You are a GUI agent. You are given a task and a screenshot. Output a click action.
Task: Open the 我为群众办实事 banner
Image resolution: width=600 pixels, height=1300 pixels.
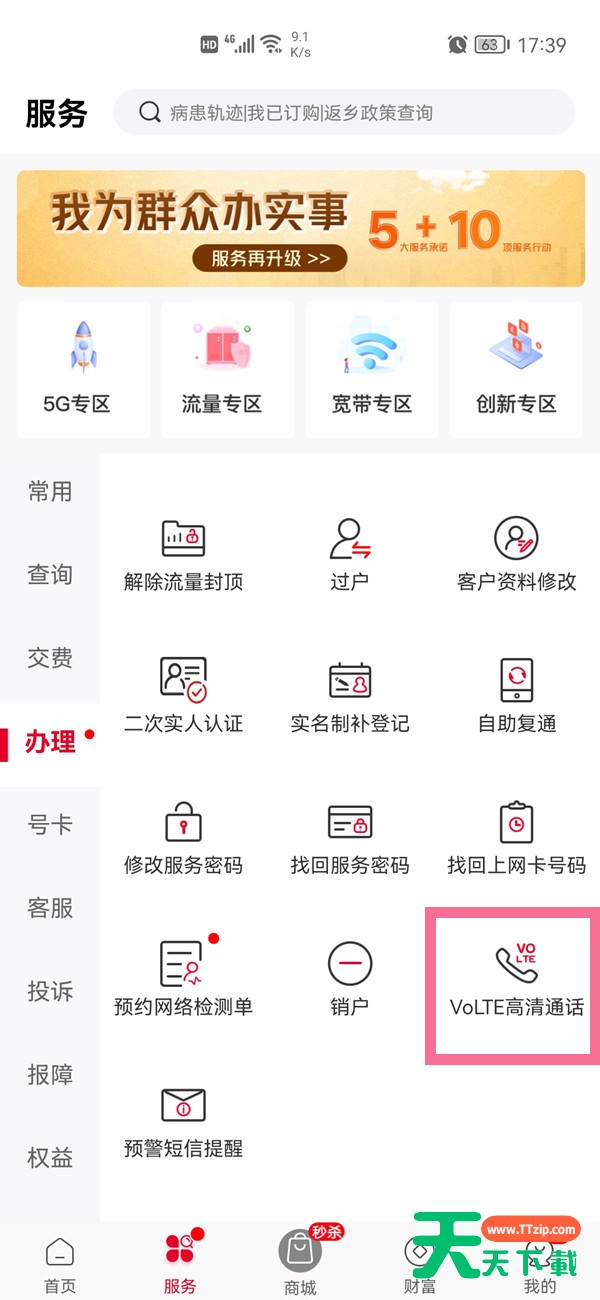[301, 228]
